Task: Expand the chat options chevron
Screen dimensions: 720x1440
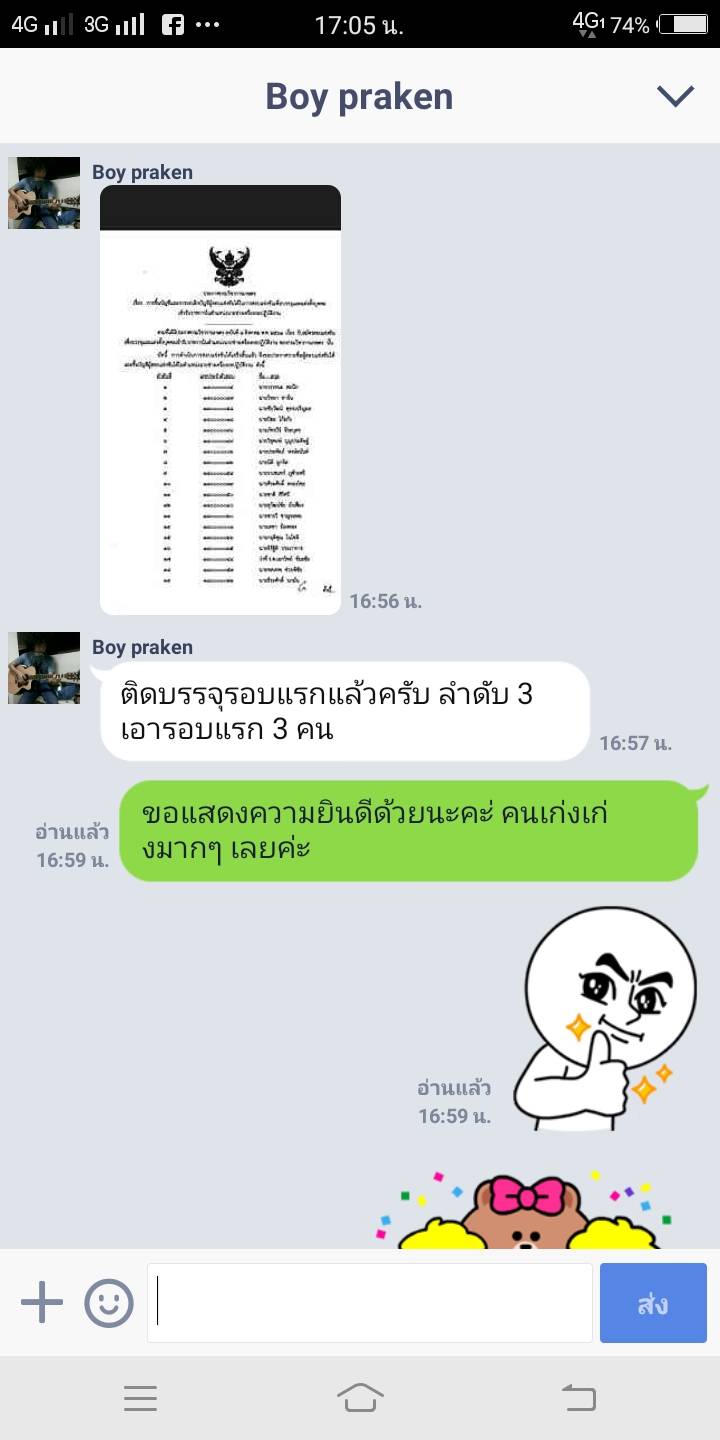Action: click(675, 96)
